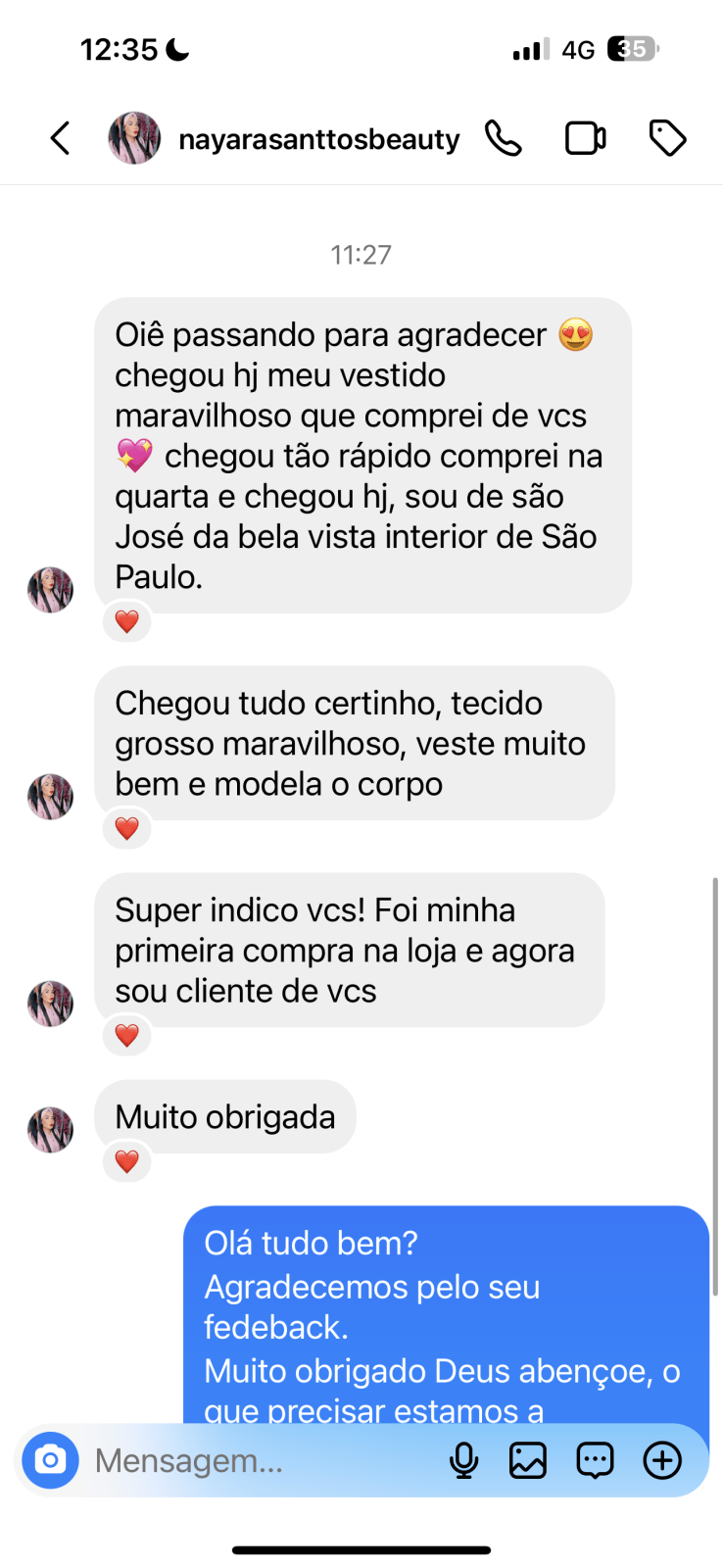The image size is (723, 1568).
Task: Open nayarasanttosbeauty's profile from the header
Action: click(318, 139)
